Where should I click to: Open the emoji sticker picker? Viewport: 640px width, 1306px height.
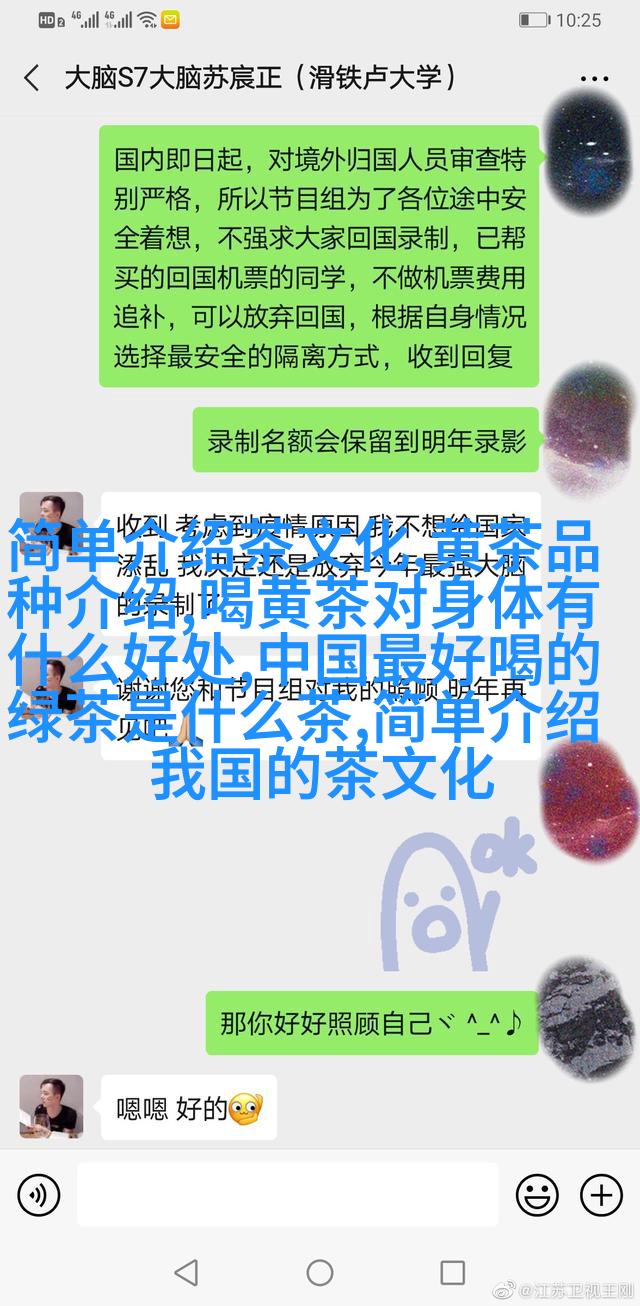click(537, 1194)
